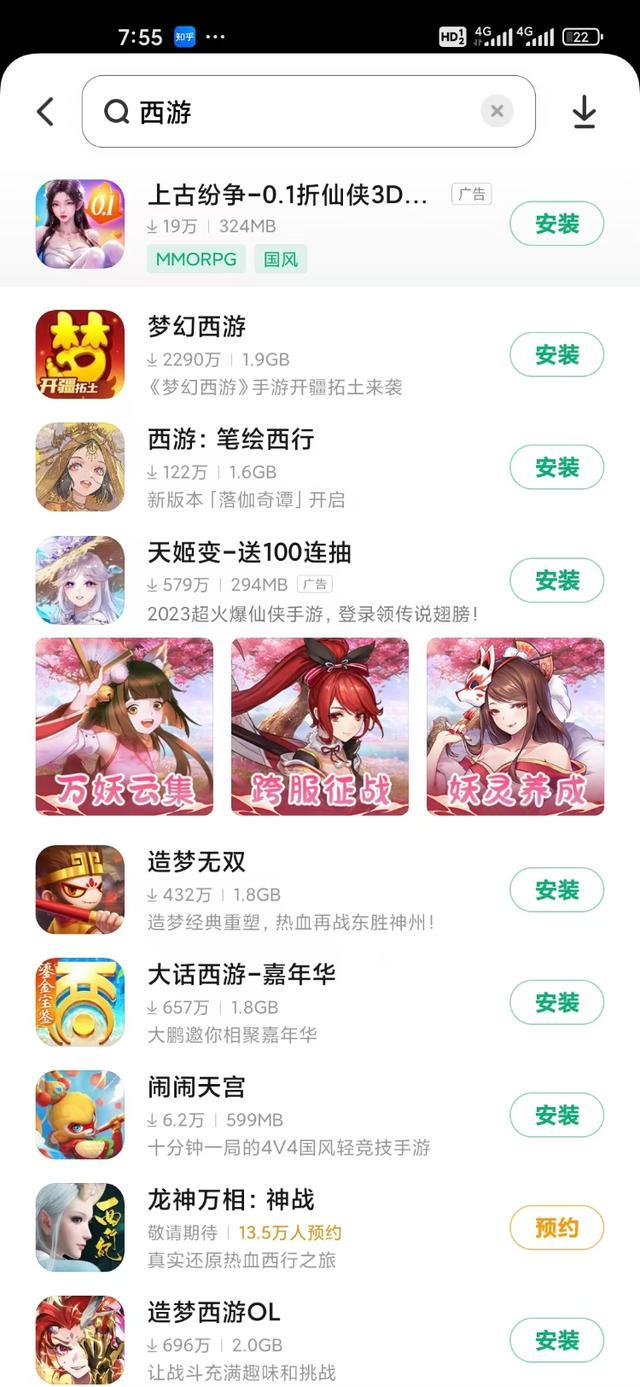
Task: Install 梦幻西游
Action: click(557, 354)
